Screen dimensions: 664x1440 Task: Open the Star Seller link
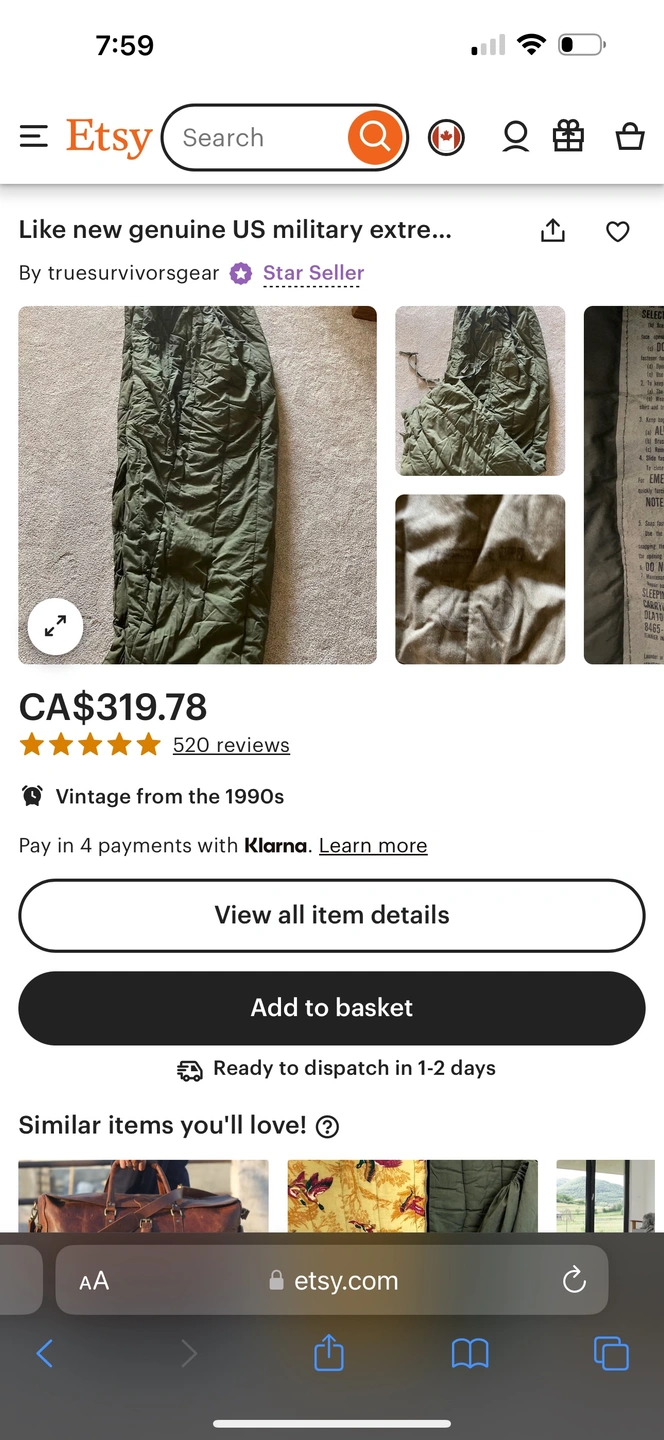click(x=313, y=273)
